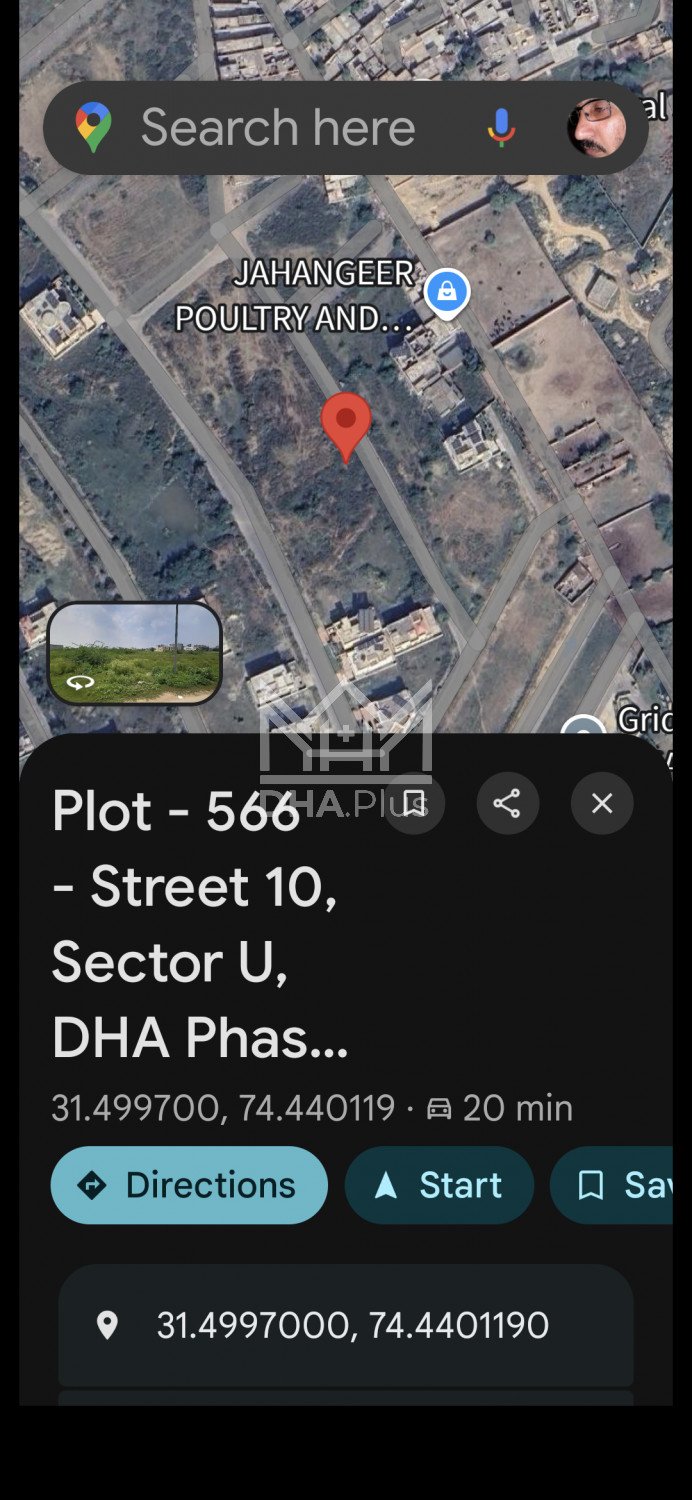Start navigation to the dropped pin
Viewport: 692px width, 1500px height.
439,1185
